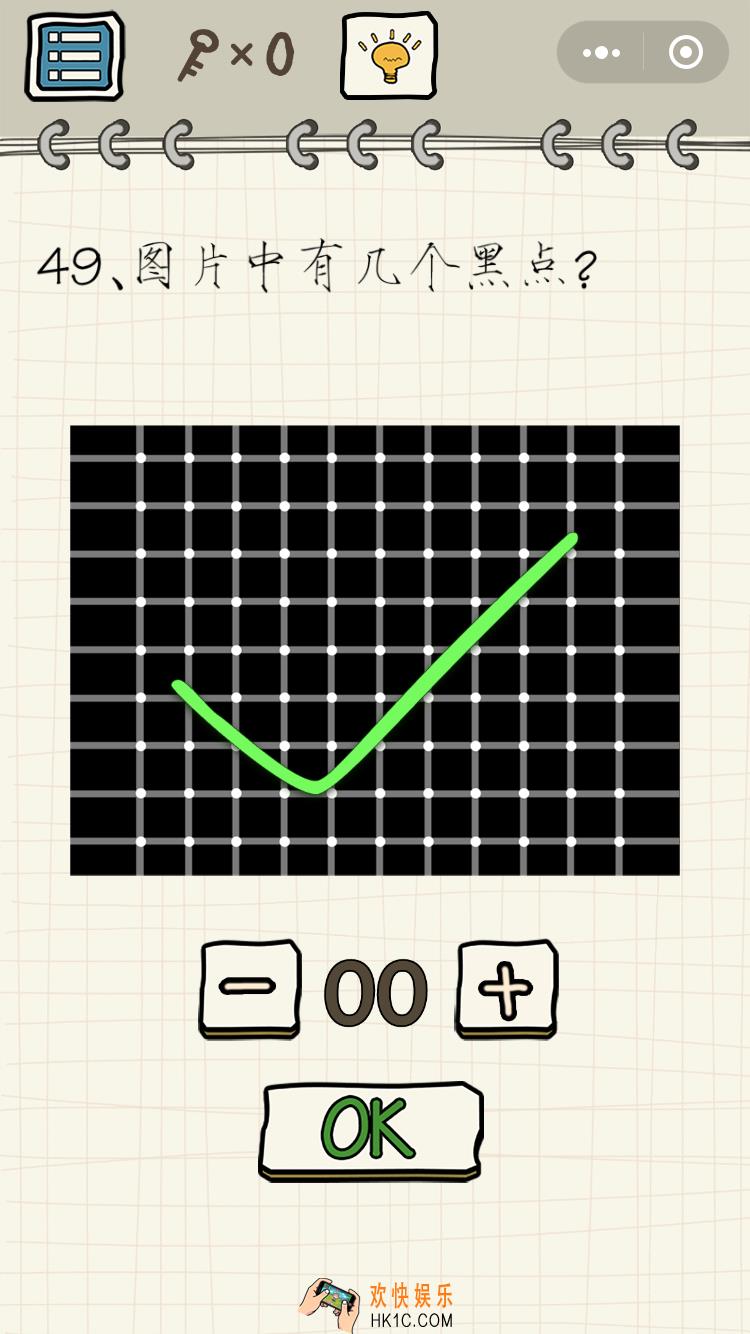Increase the answer with the plus button

pos(506,988)
